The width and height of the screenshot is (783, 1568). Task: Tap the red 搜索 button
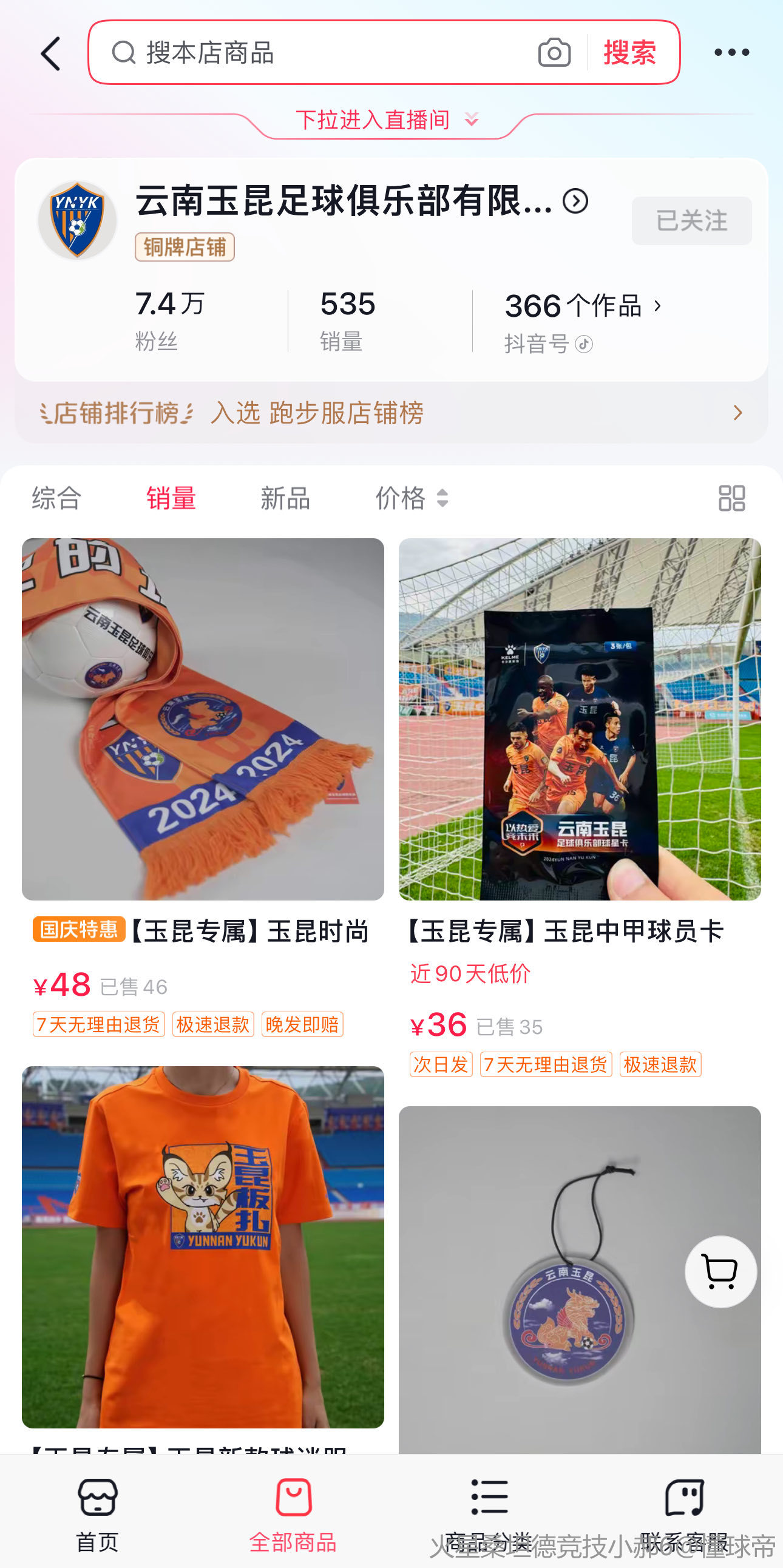pyautogui.click(x=629, y=53)
